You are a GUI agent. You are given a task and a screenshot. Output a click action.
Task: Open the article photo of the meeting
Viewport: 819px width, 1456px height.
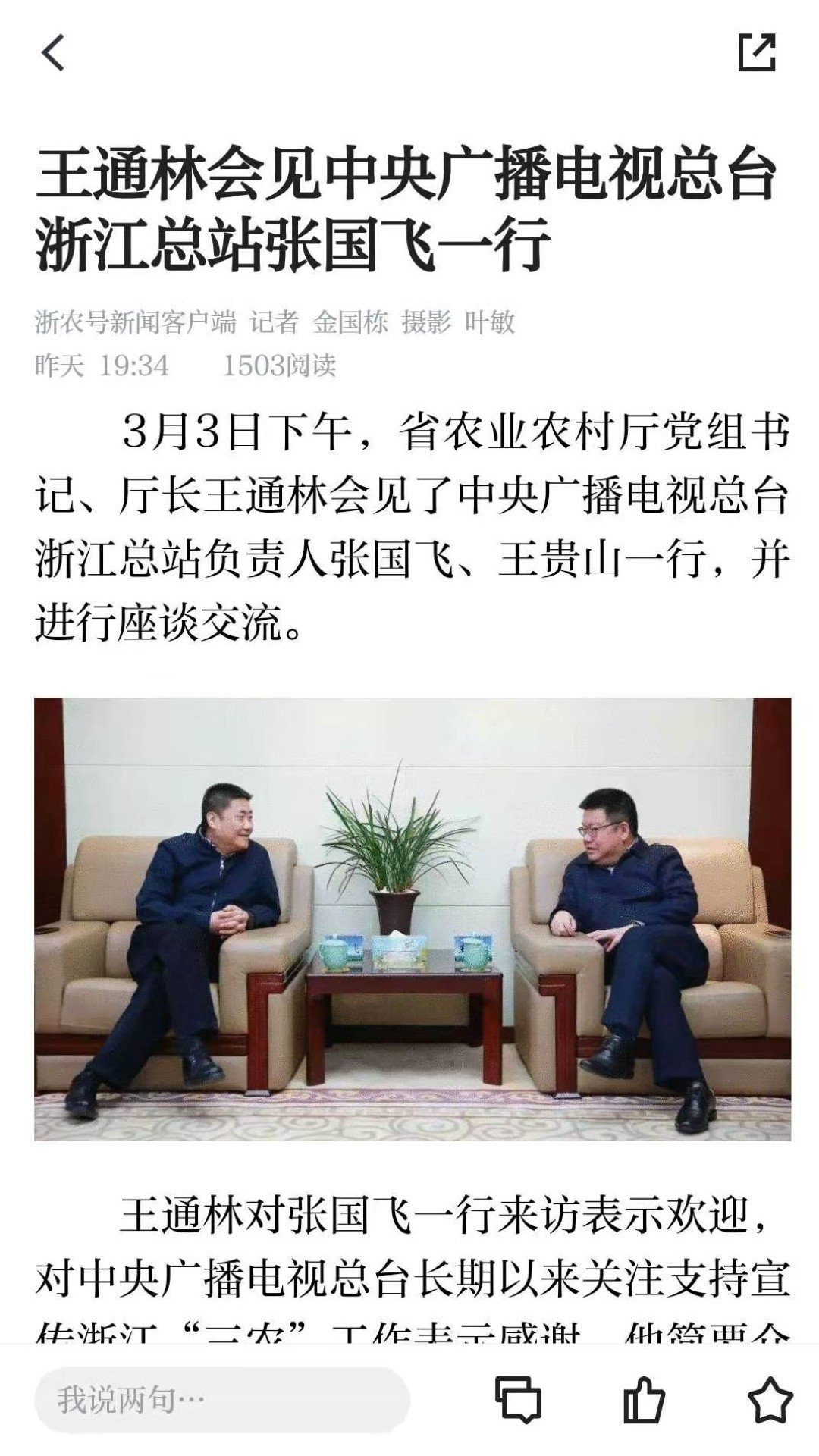tap(413, 918)
